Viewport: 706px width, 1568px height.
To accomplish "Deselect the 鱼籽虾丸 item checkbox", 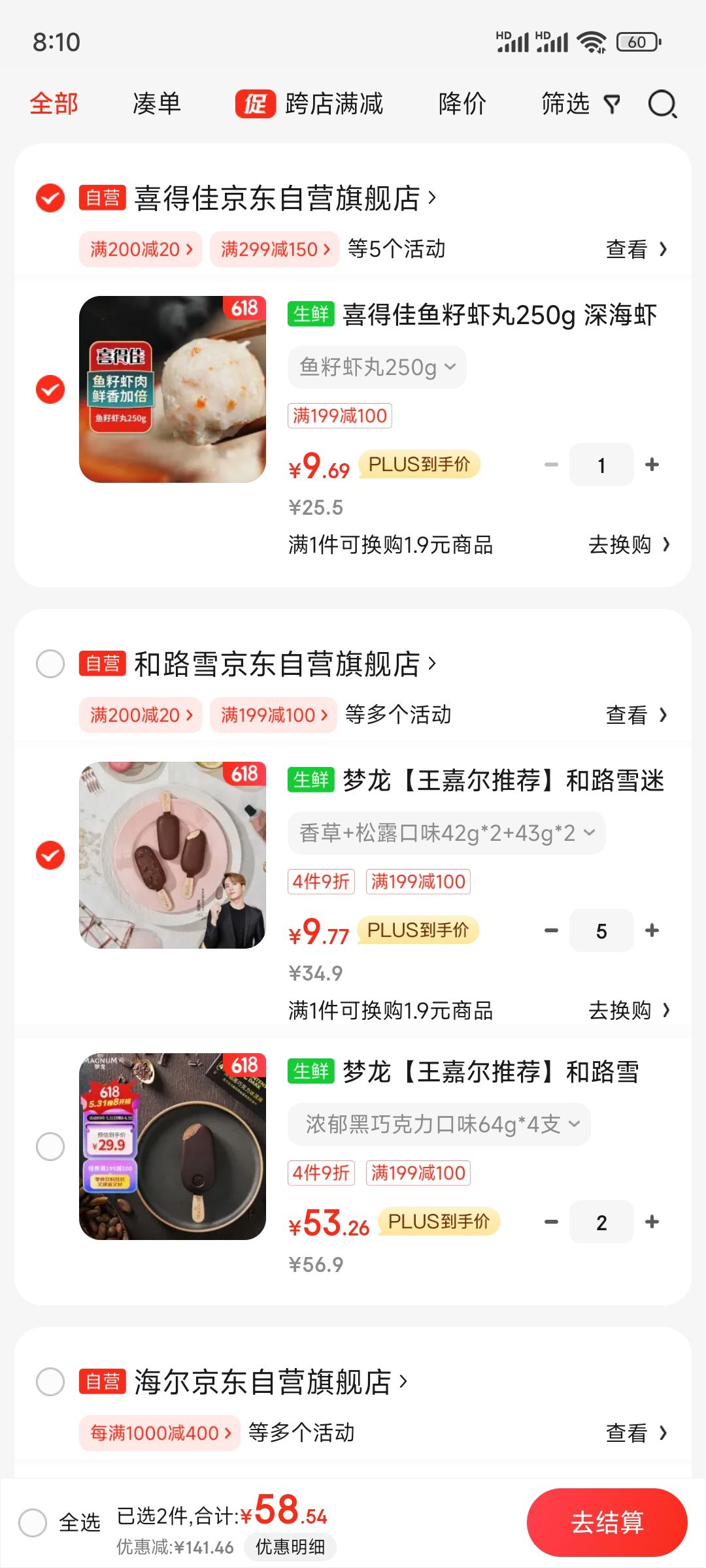I will [x=50, y=390].
